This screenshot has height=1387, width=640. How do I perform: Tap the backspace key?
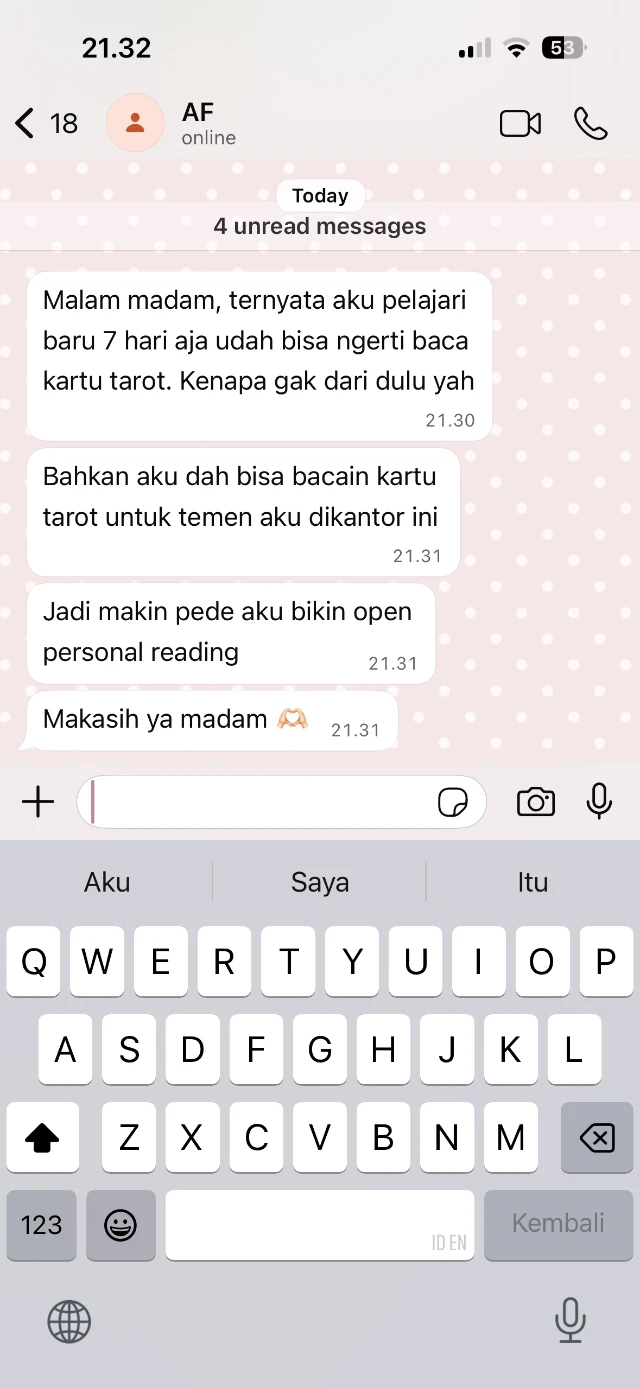[x=597, y=1137]
